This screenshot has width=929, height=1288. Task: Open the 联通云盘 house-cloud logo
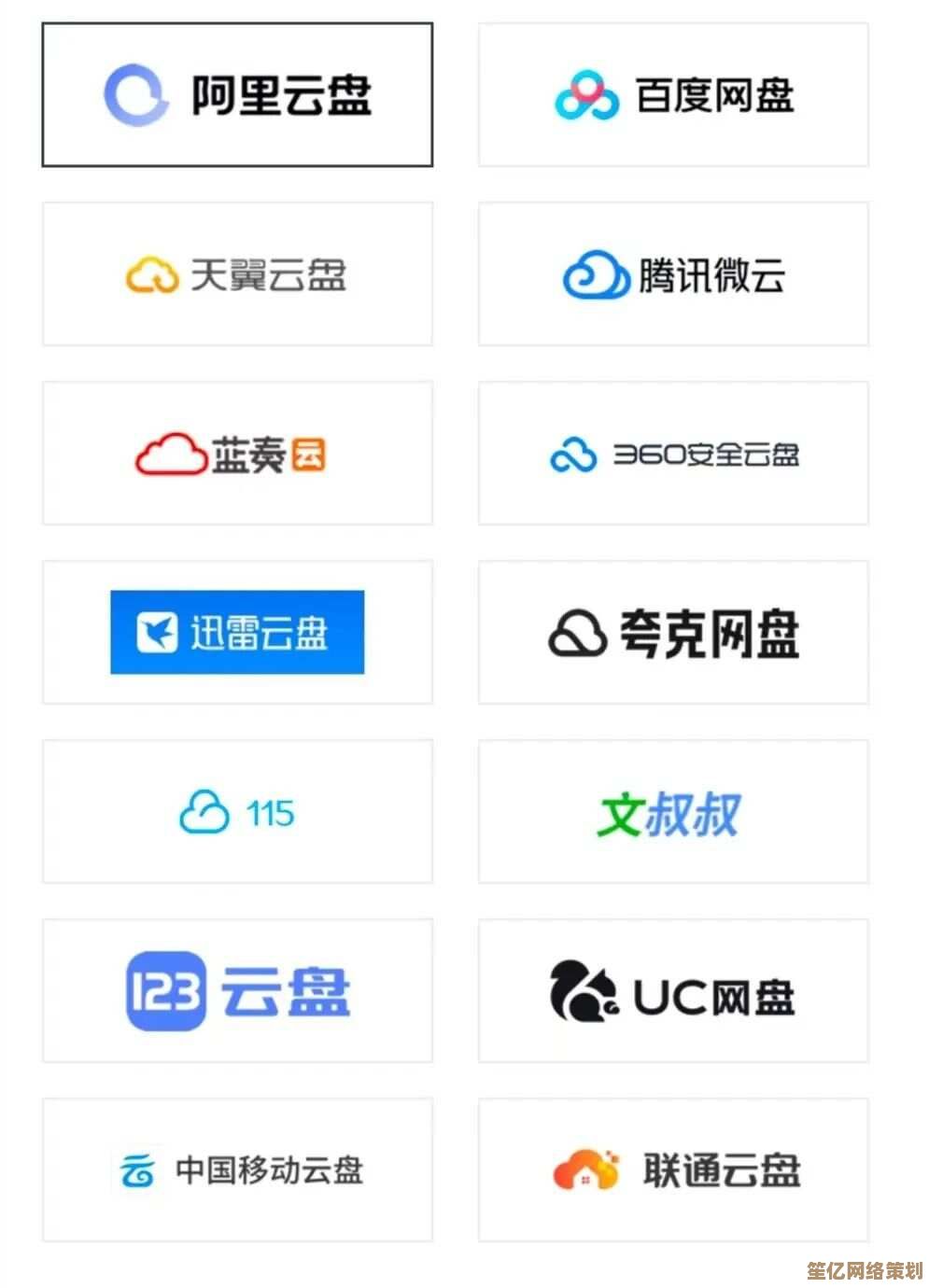coord(588,1169)
